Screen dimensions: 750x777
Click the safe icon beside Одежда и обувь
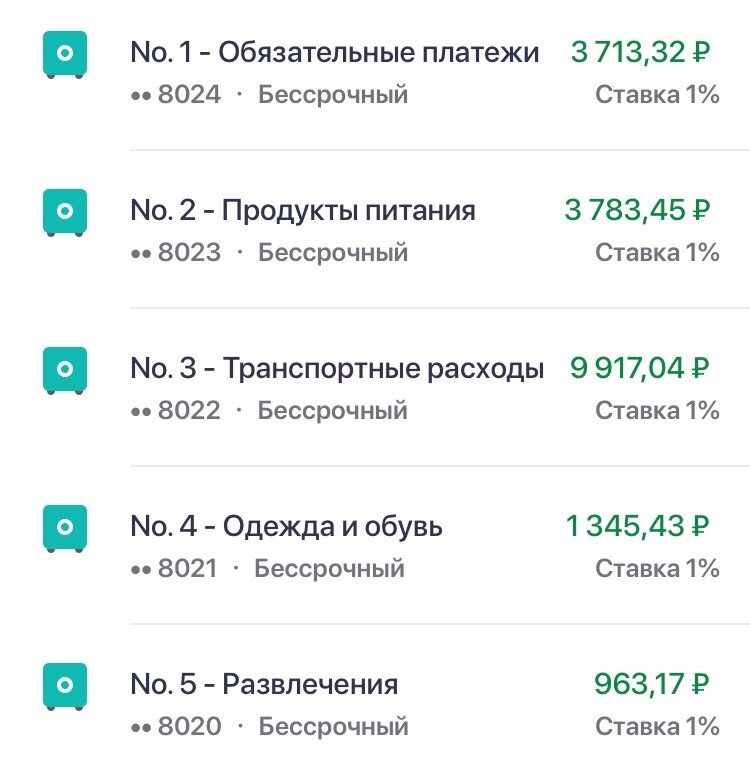(64, 528)
